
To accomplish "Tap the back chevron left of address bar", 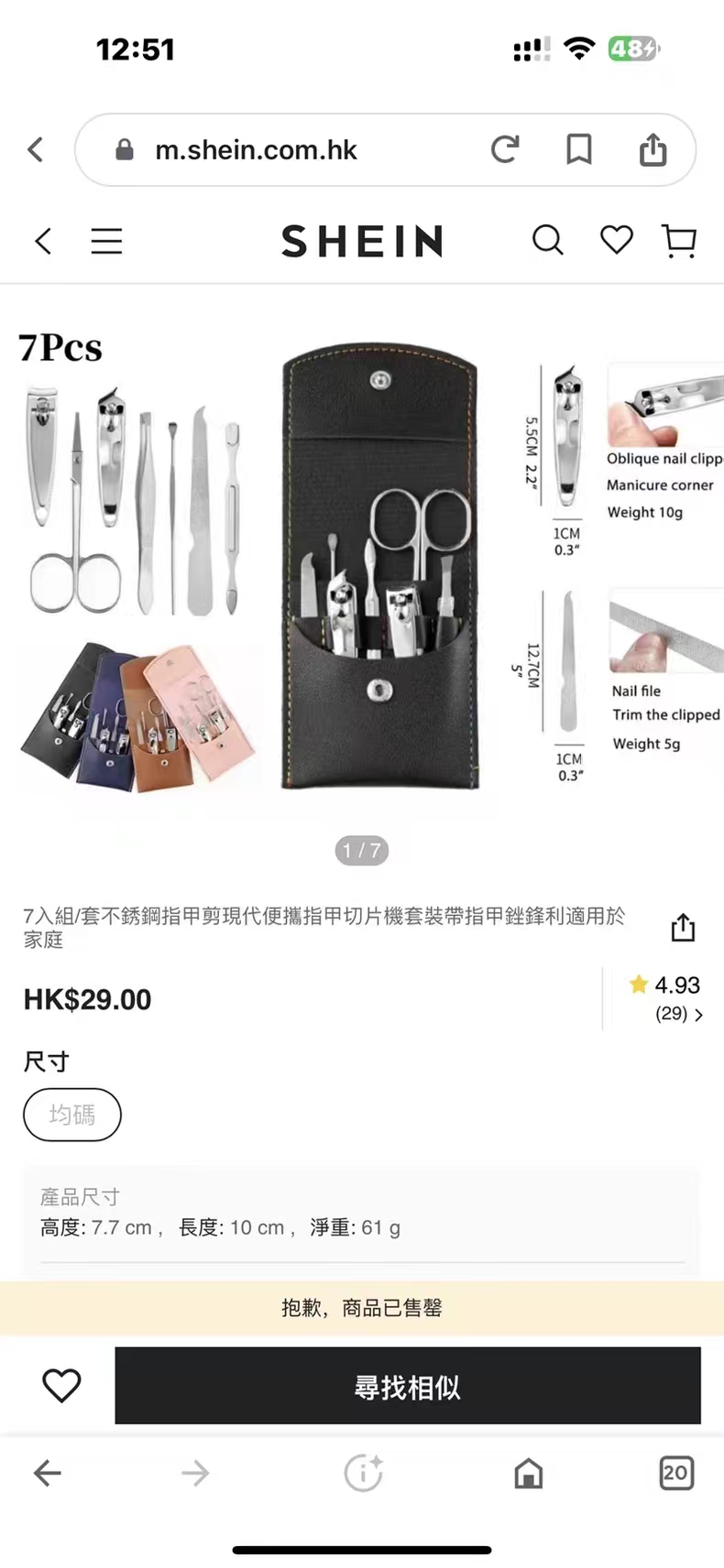I will pyautogui.click(x=36, y=149).
